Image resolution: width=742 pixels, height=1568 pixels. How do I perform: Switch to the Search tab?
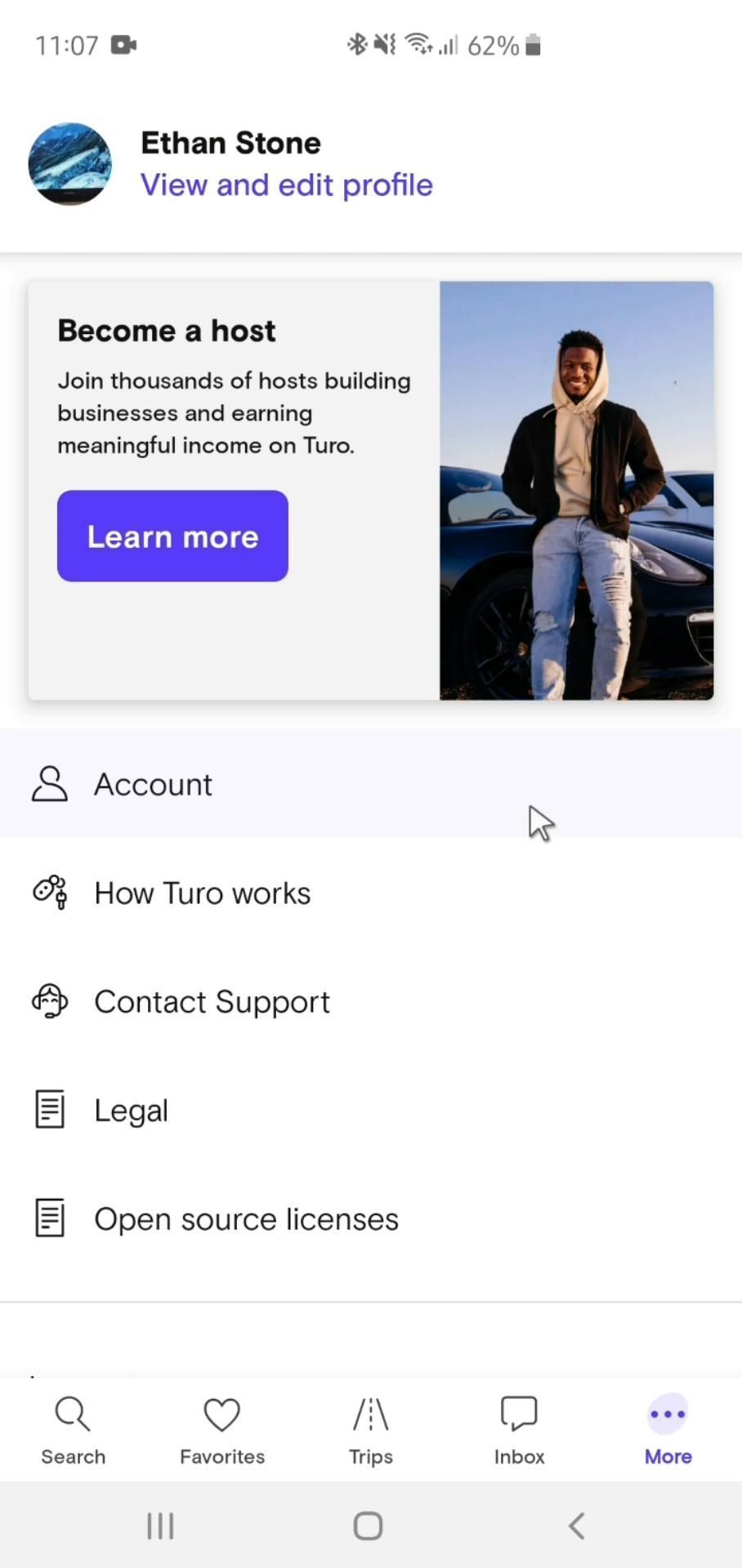click(x=74, y=1429)
